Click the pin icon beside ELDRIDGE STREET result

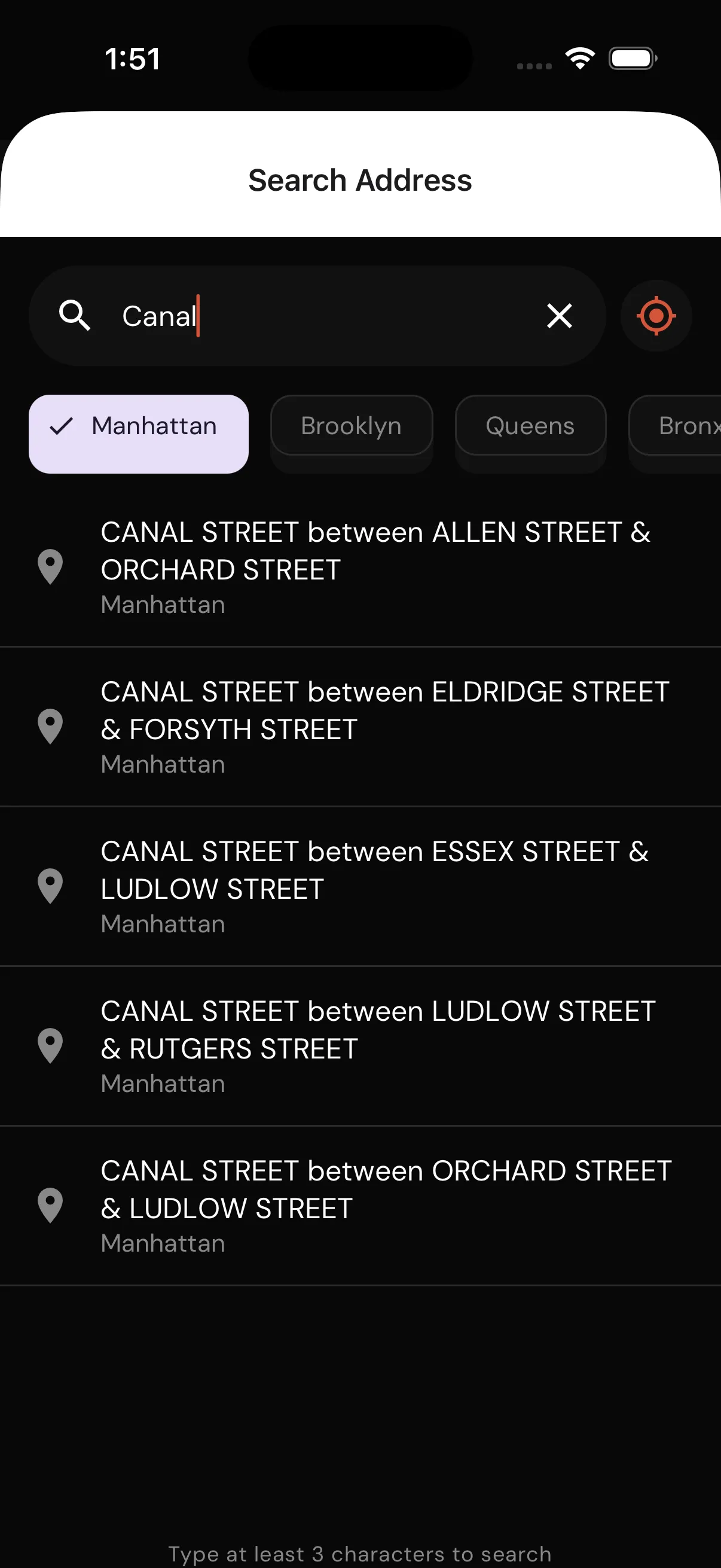[50, 727]
